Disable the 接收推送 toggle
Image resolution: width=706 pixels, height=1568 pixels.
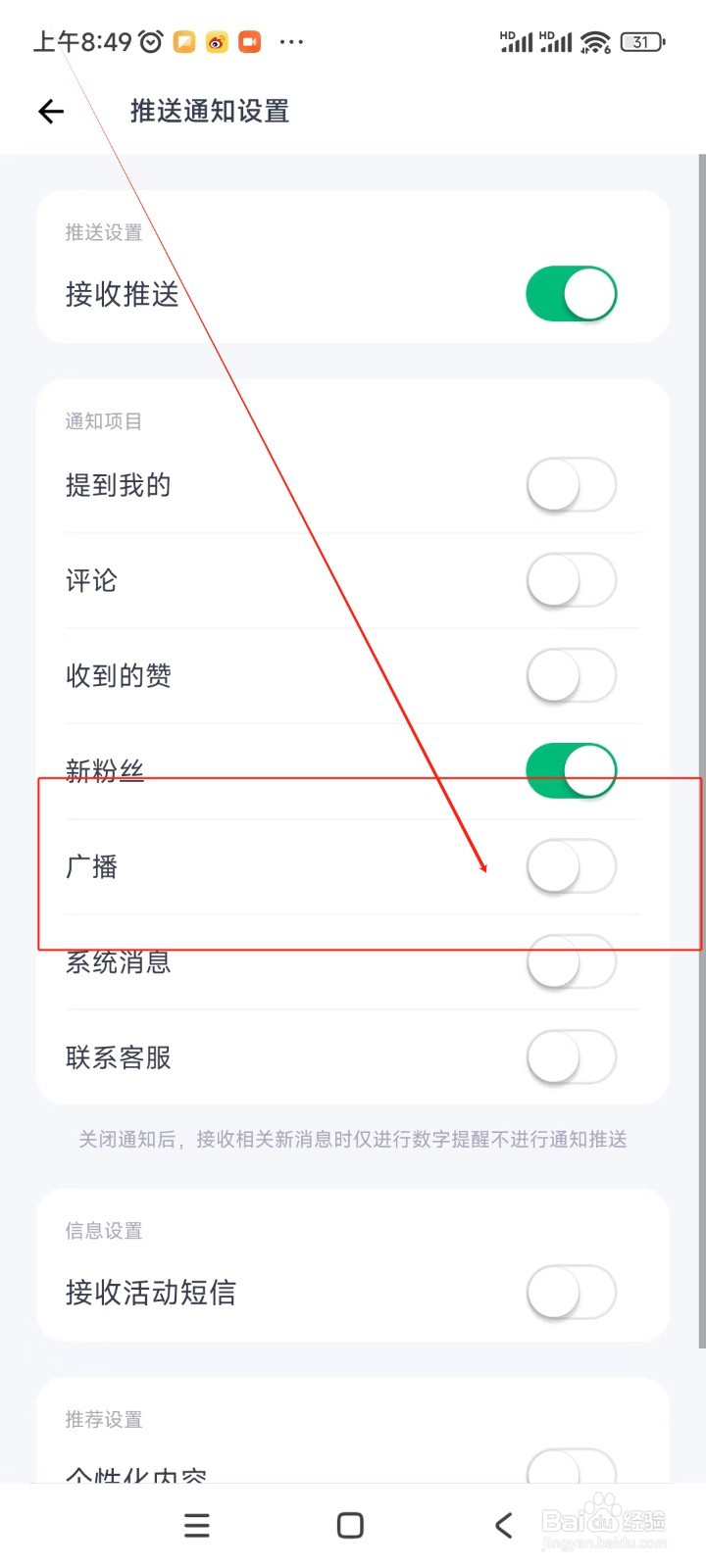click(x=572, y=294)
